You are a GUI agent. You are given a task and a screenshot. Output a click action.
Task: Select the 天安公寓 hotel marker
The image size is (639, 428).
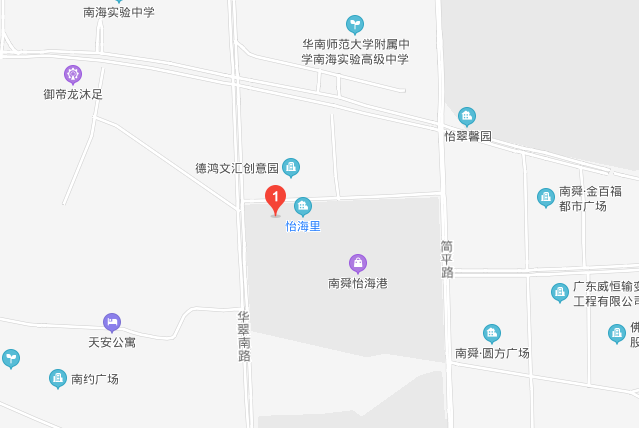[112, 323]
